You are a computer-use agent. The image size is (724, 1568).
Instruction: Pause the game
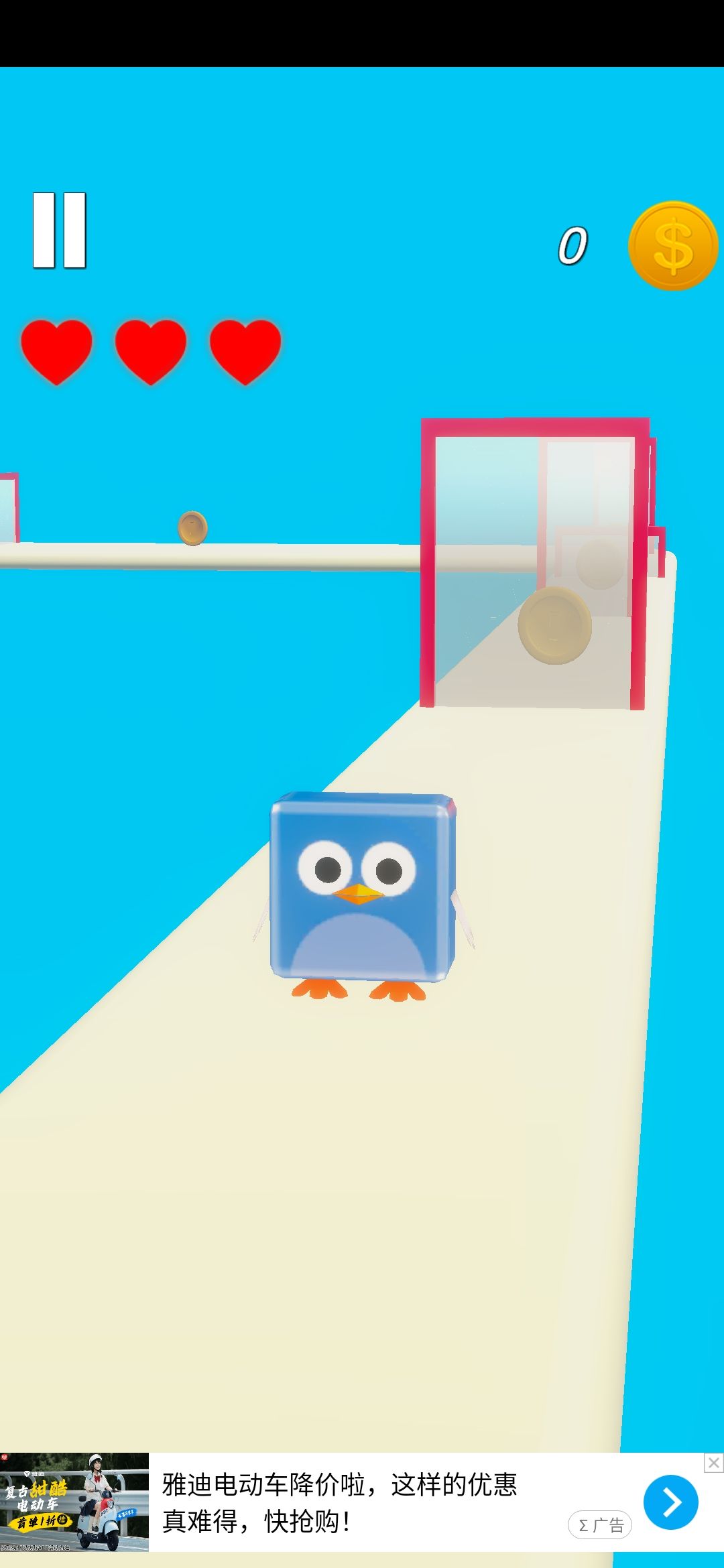60,230
